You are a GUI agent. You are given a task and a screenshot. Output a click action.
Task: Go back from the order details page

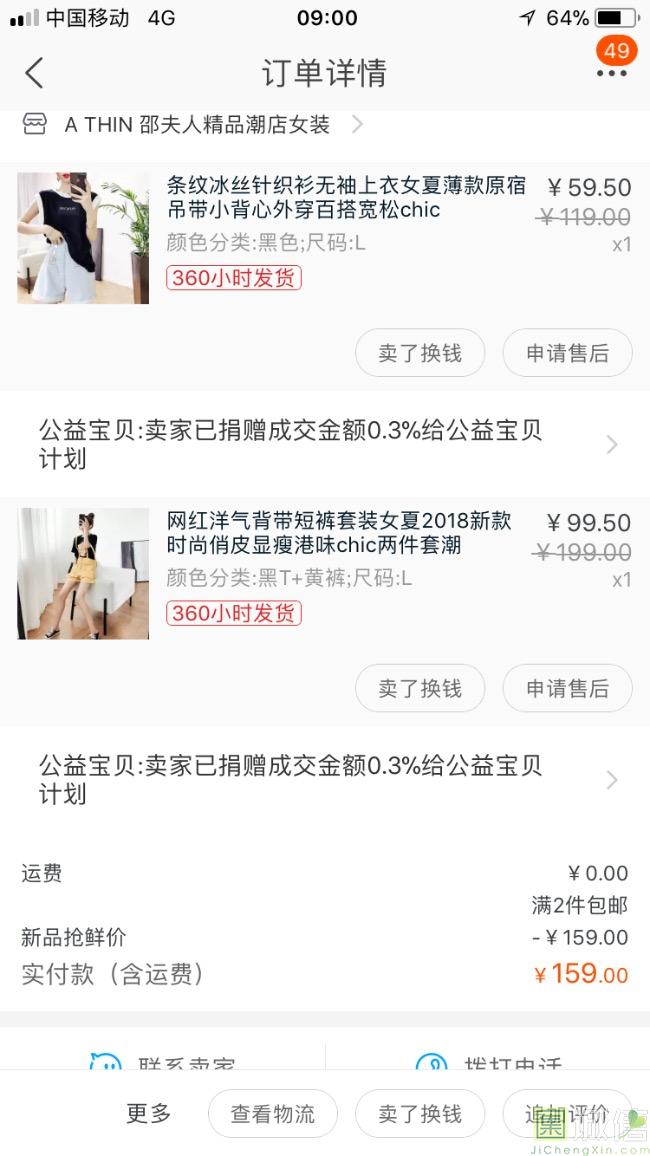click(x=35, y=73)
